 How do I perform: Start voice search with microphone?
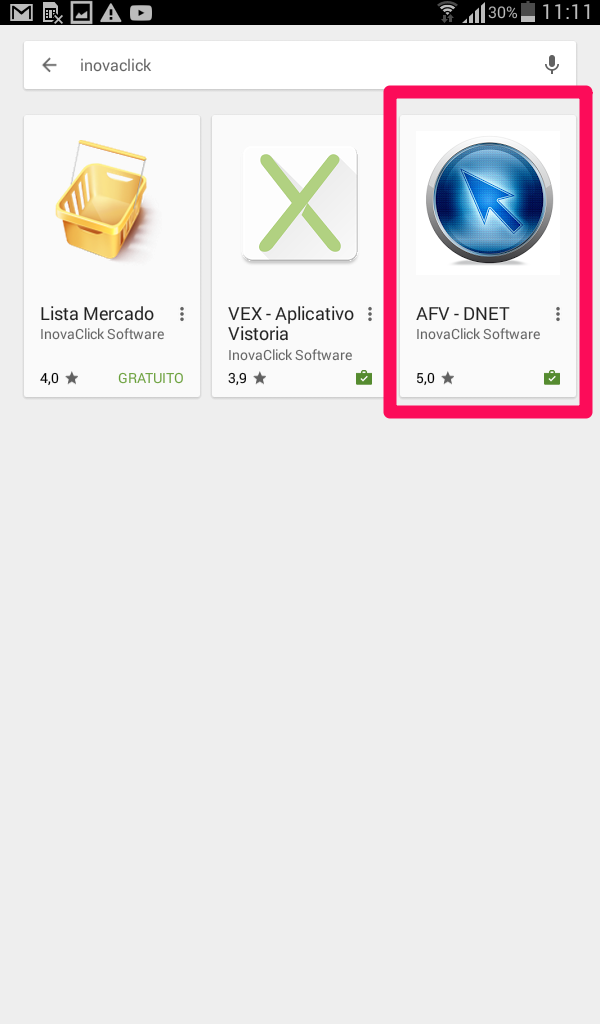[551, 65]
